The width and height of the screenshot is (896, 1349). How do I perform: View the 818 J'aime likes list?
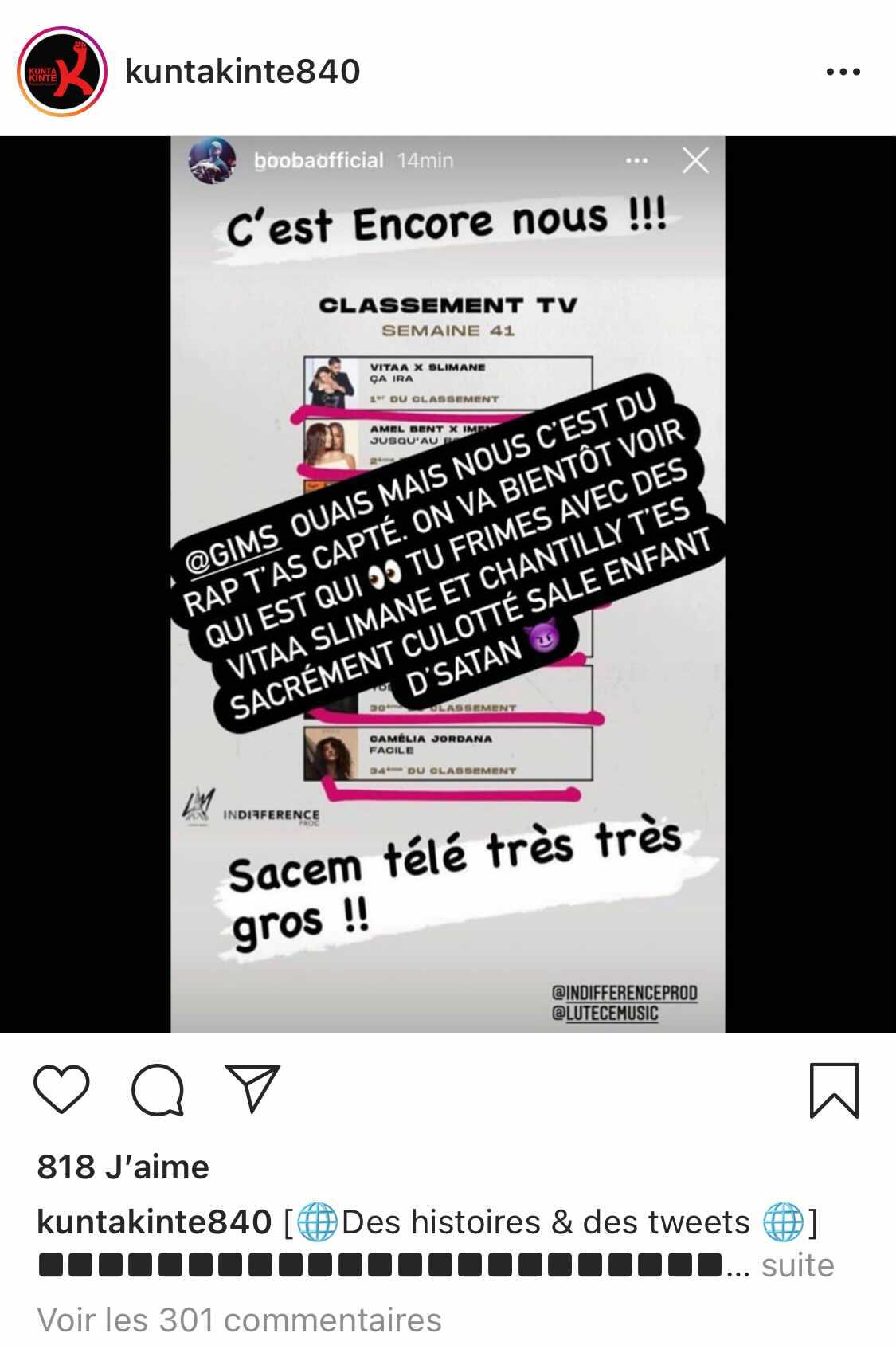tap(123, 1167)
